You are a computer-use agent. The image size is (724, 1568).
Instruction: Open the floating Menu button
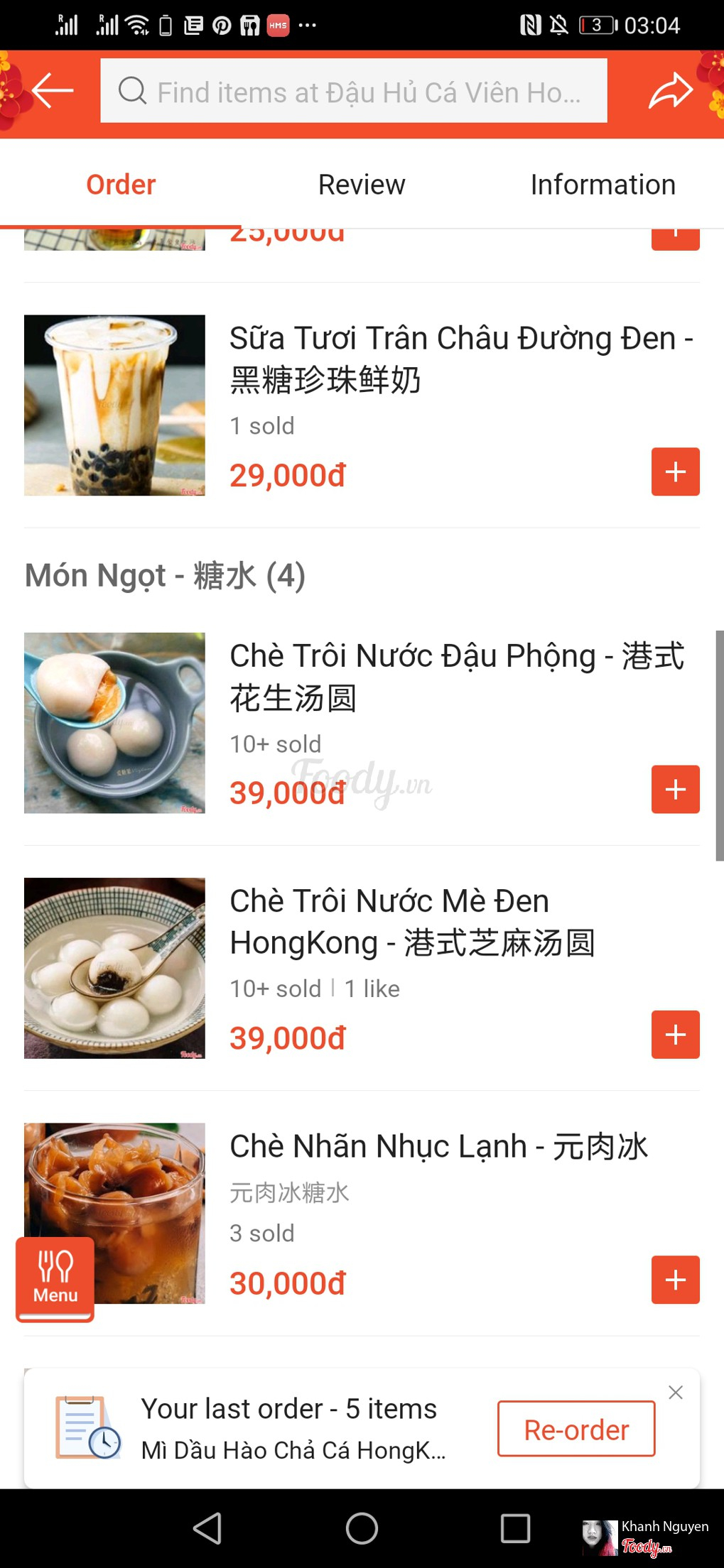(x=55, y=1278)
